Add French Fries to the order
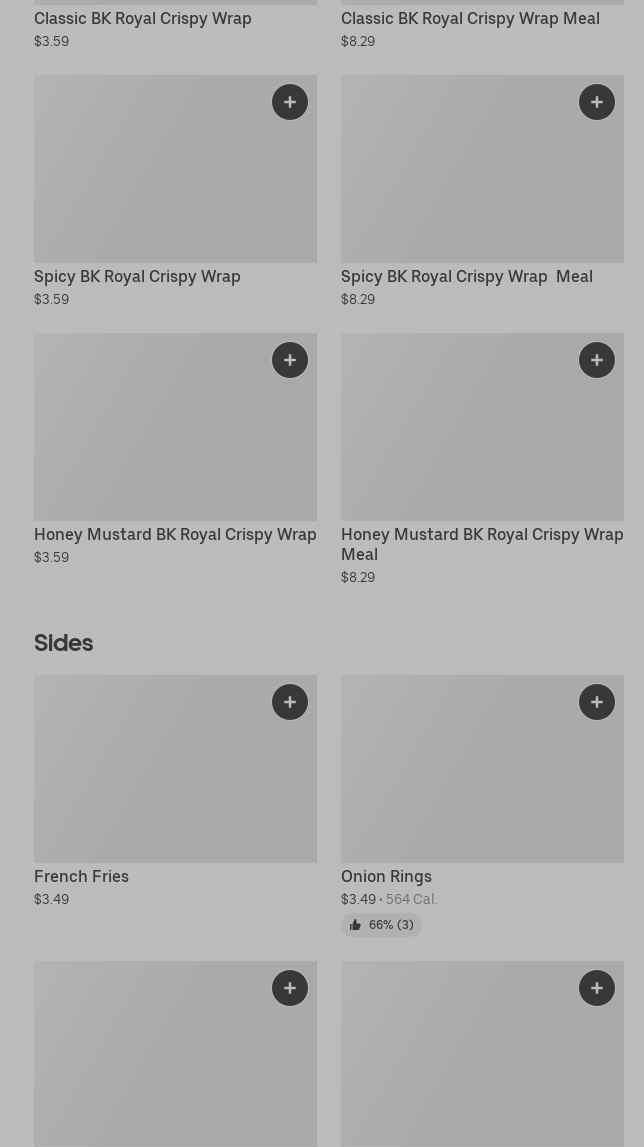This screenshot has width=644, height=1147. 290,702
